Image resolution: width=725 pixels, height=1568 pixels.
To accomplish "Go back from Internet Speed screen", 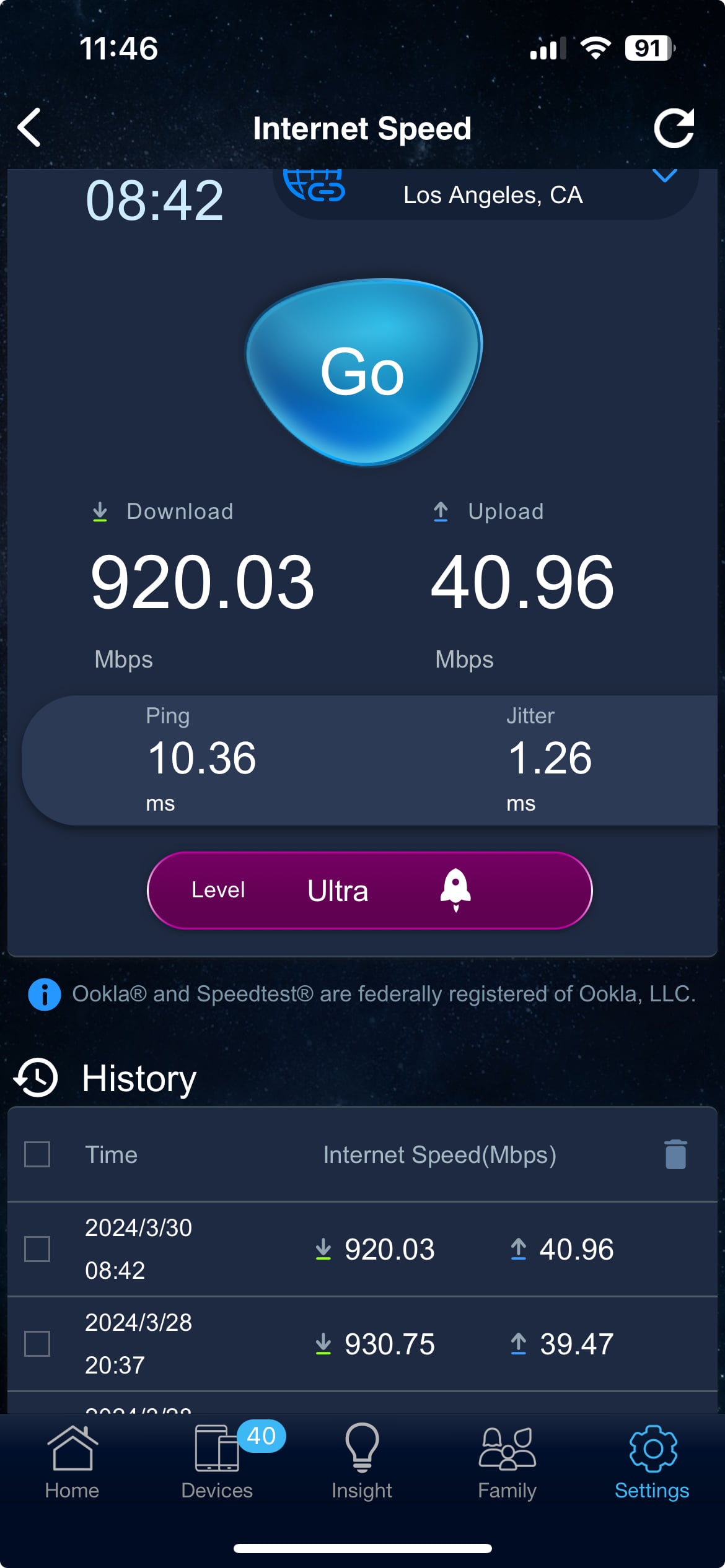I will pyautogui.click(x=29, y=128).
